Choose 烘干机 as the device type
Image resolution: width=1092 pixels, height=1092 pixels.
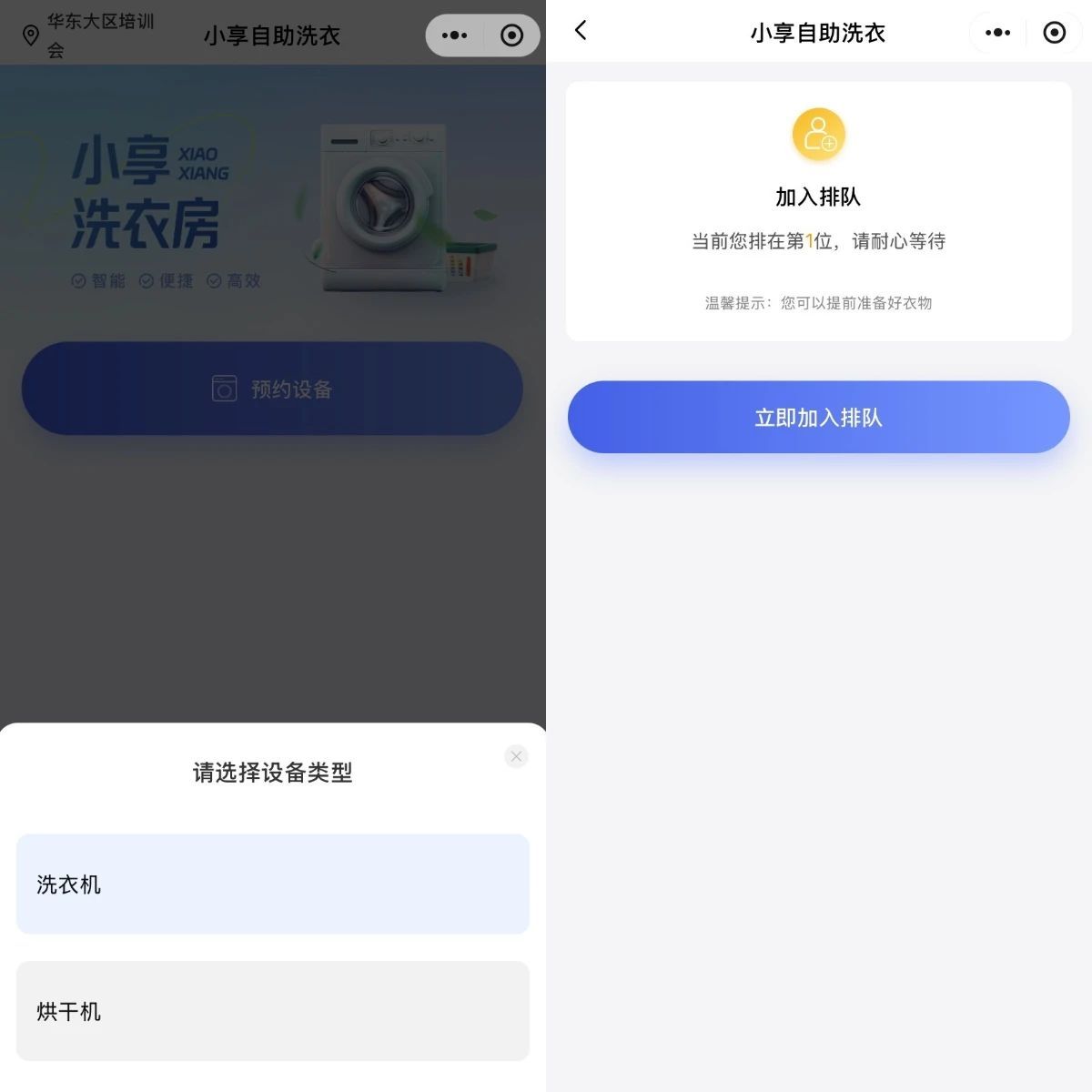tap(273, 1011)
